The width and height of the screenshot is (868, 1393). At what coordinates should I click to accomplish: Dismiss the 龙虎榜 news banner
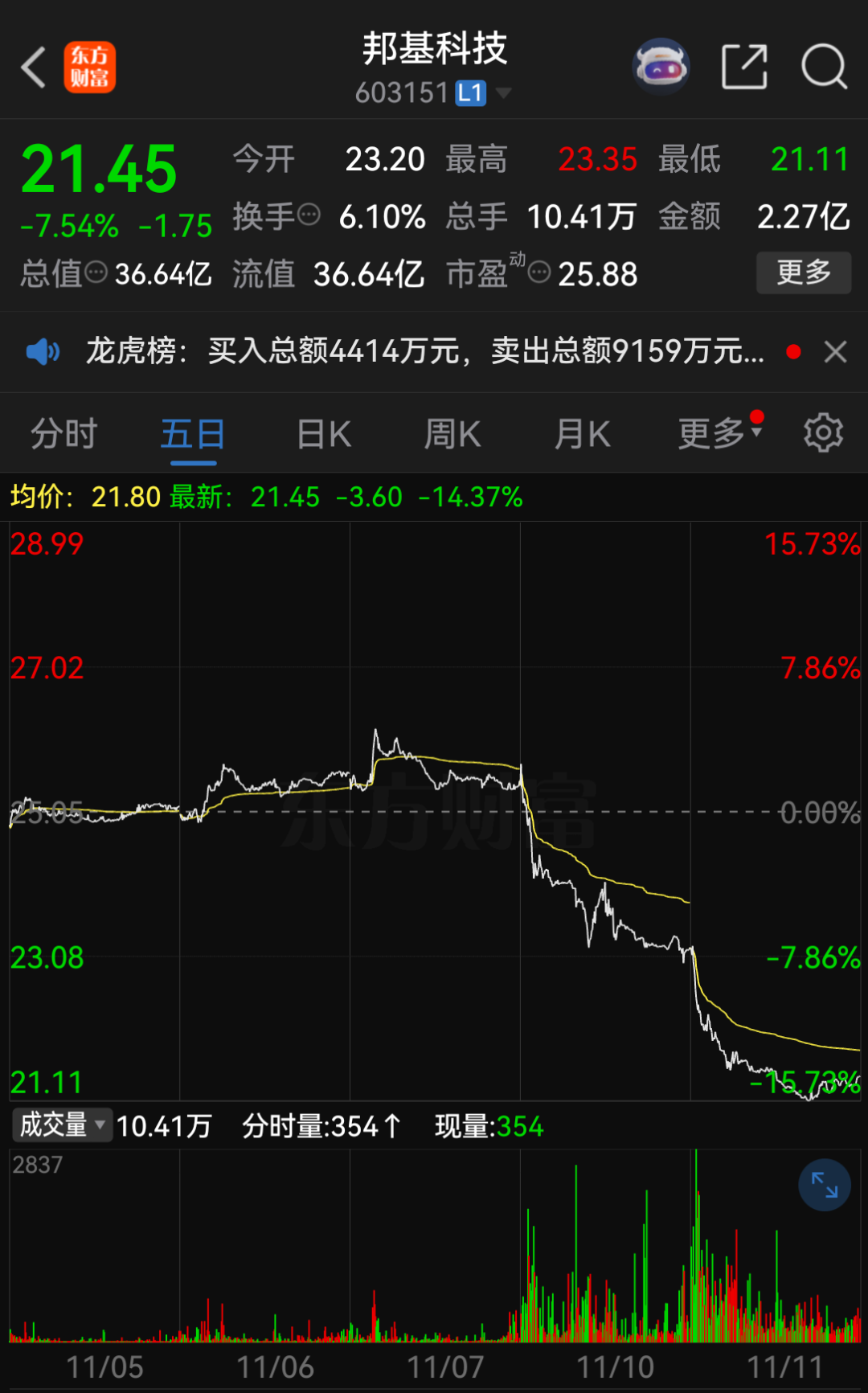coord(836,351)
